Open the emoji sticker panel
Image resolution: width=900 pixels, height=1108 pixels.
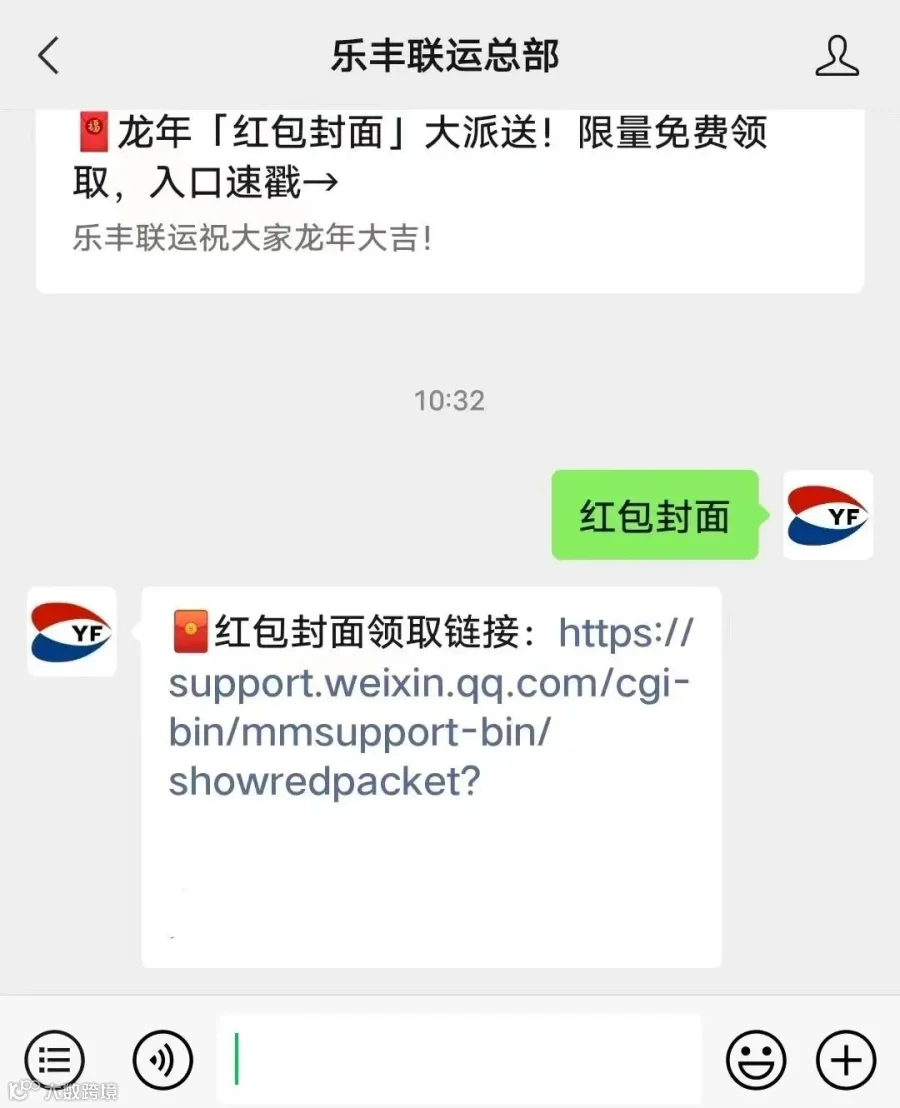756,1060
